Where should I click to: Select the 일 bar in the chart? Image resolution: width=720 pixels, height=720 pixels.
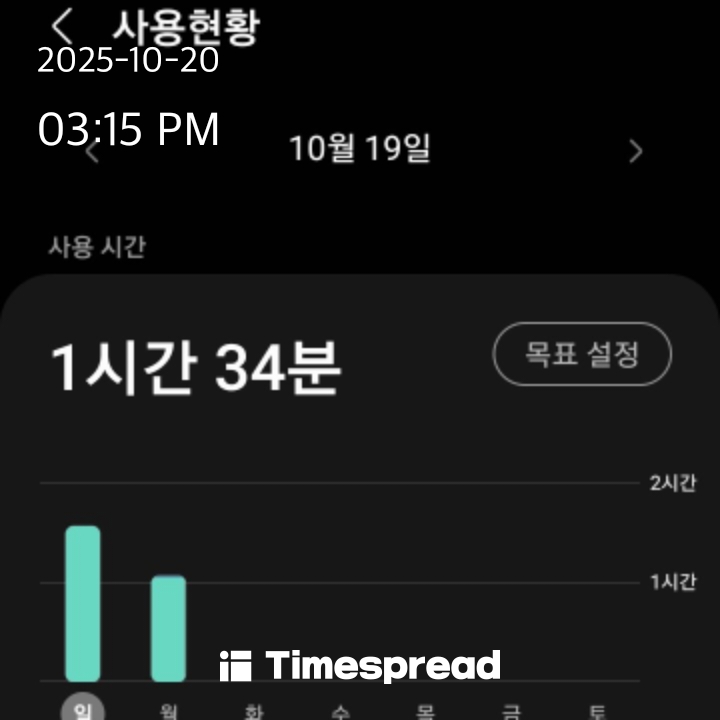tap(83, 604)
